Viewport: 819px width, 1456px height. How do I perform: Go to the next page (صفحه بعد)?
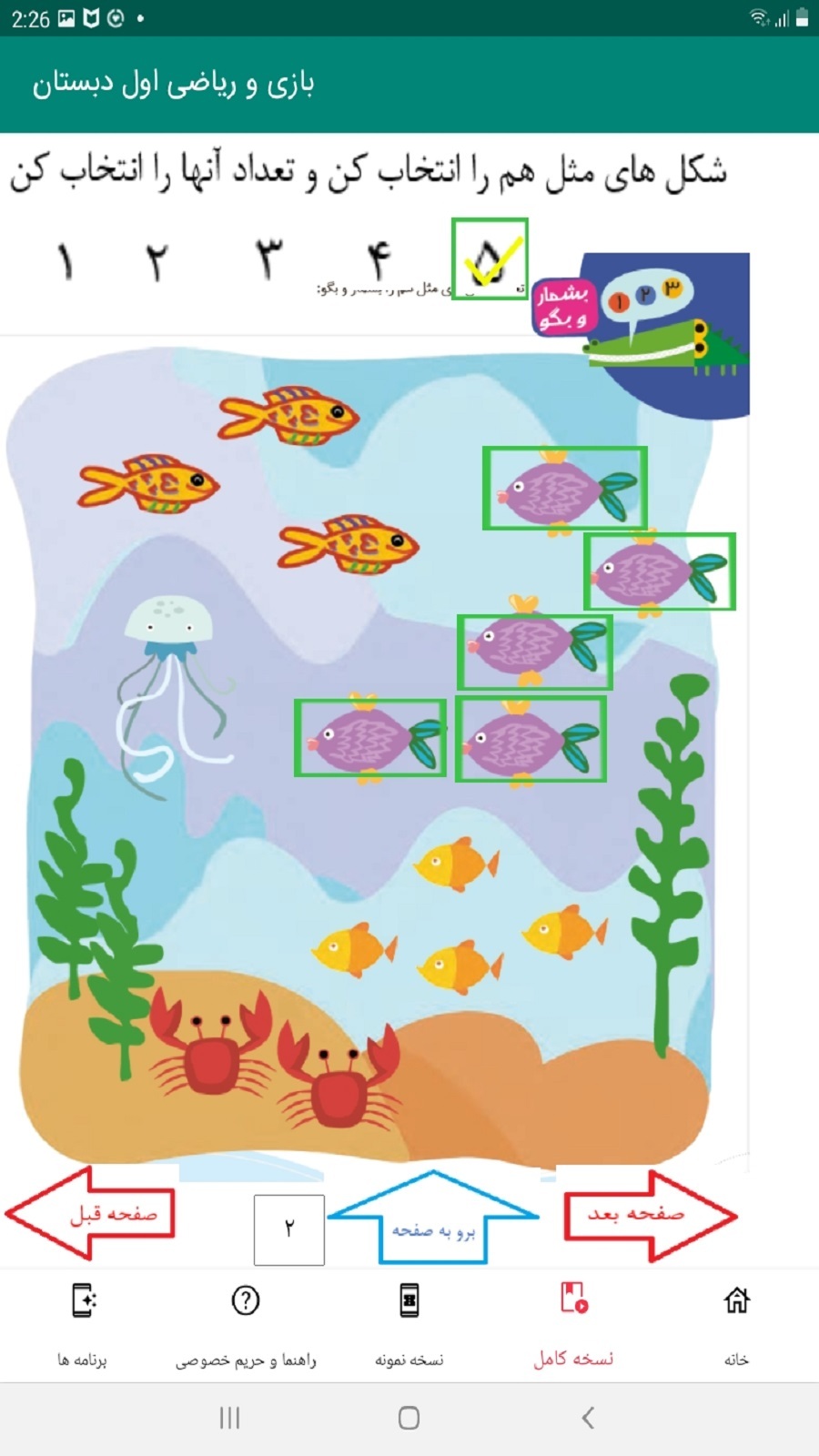coord(650,1215)
